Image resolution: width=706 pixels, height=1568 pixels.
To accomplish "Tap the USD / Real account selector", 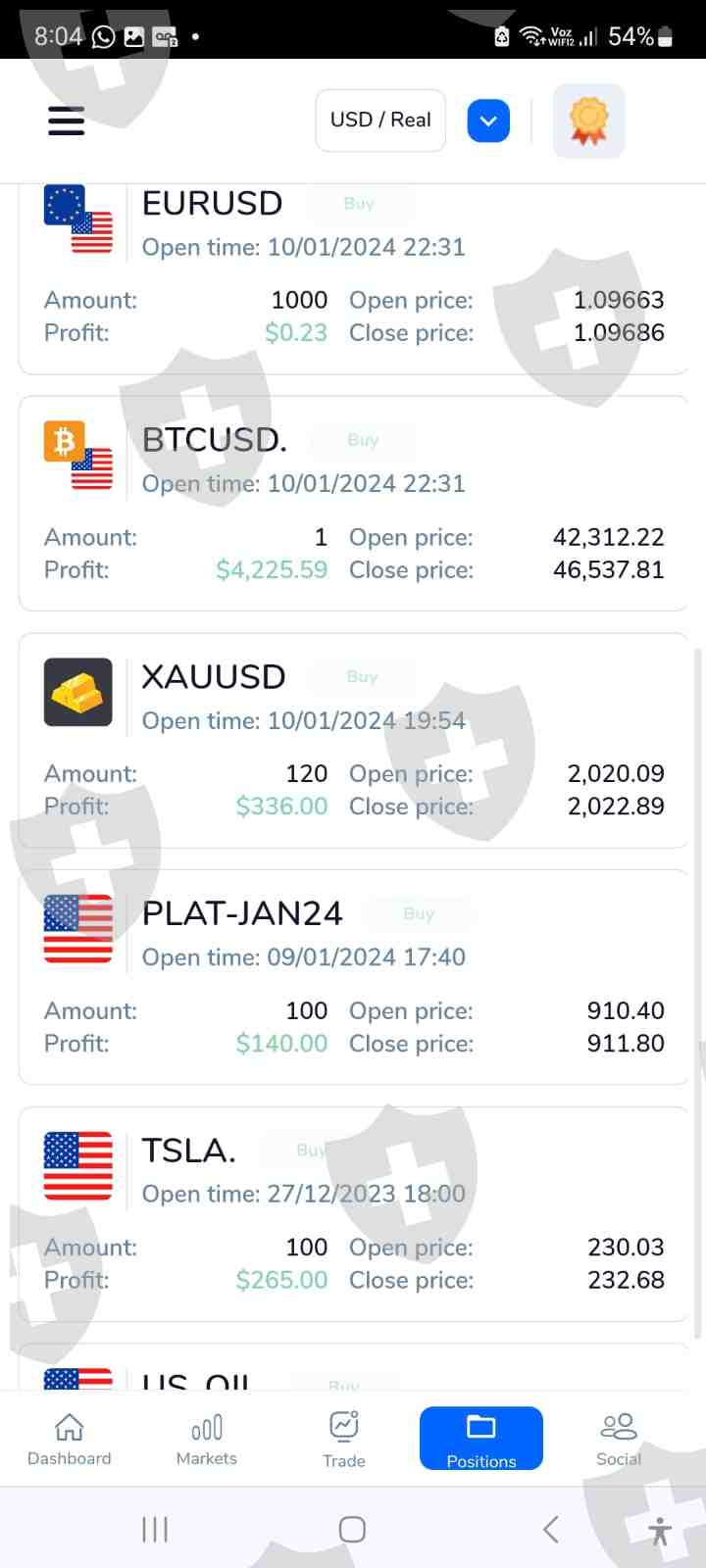I will 380,121.
